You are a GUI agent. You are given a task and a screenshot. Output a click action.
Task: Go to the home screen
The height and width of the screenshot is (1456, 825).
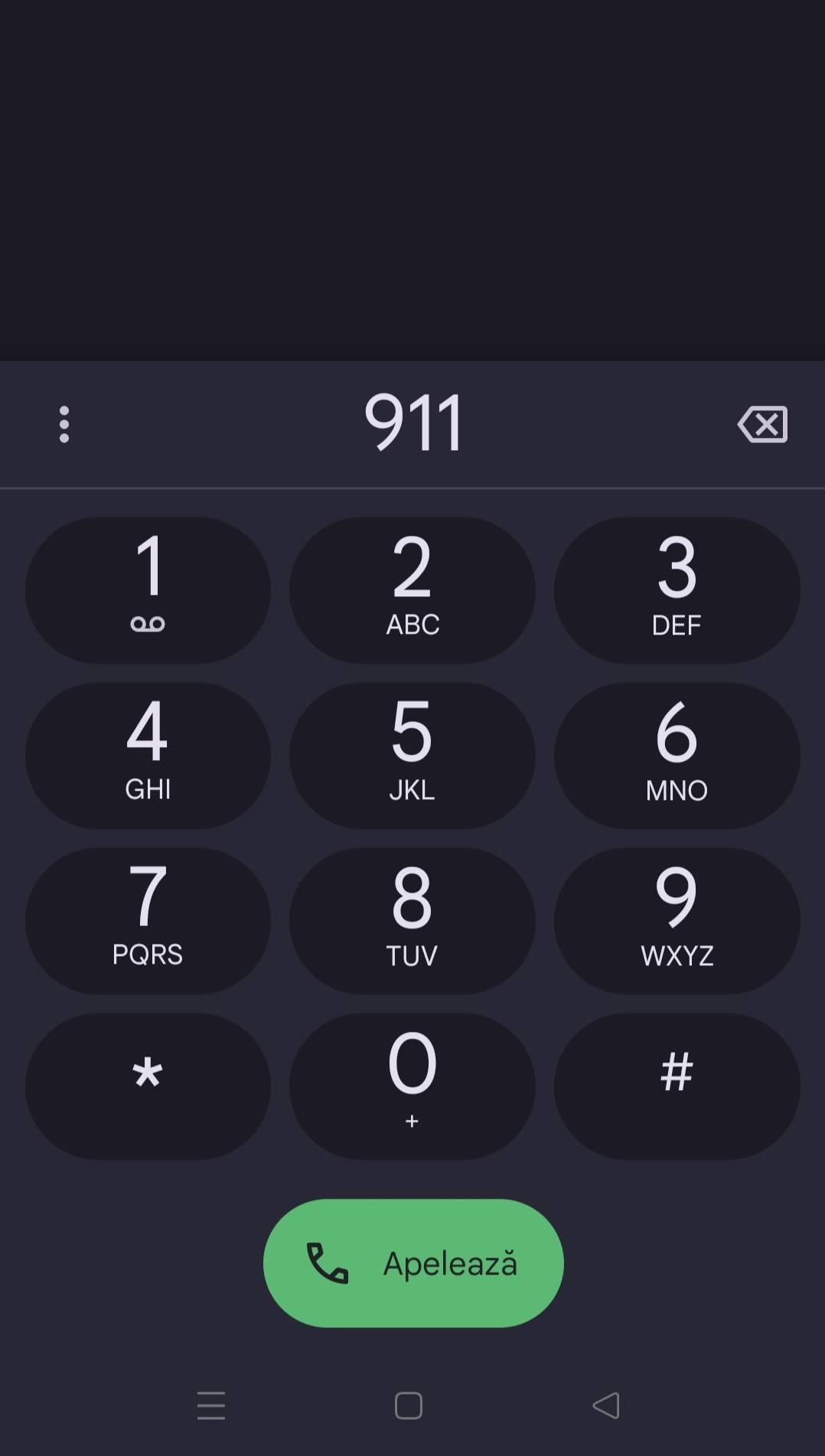pyautogui.click(x=409, y=1405)
